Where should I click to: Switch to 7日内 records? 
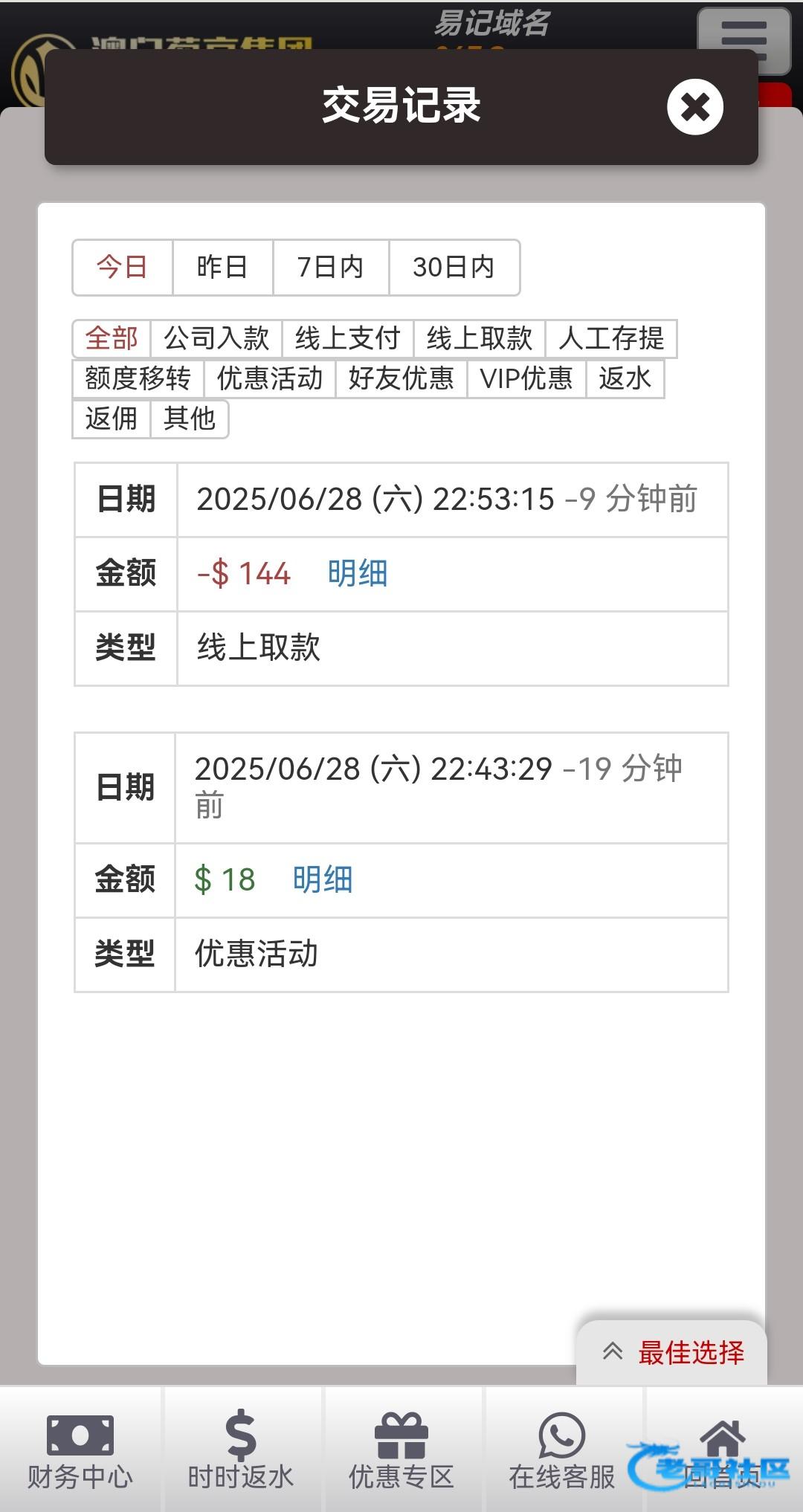point(330,267)
